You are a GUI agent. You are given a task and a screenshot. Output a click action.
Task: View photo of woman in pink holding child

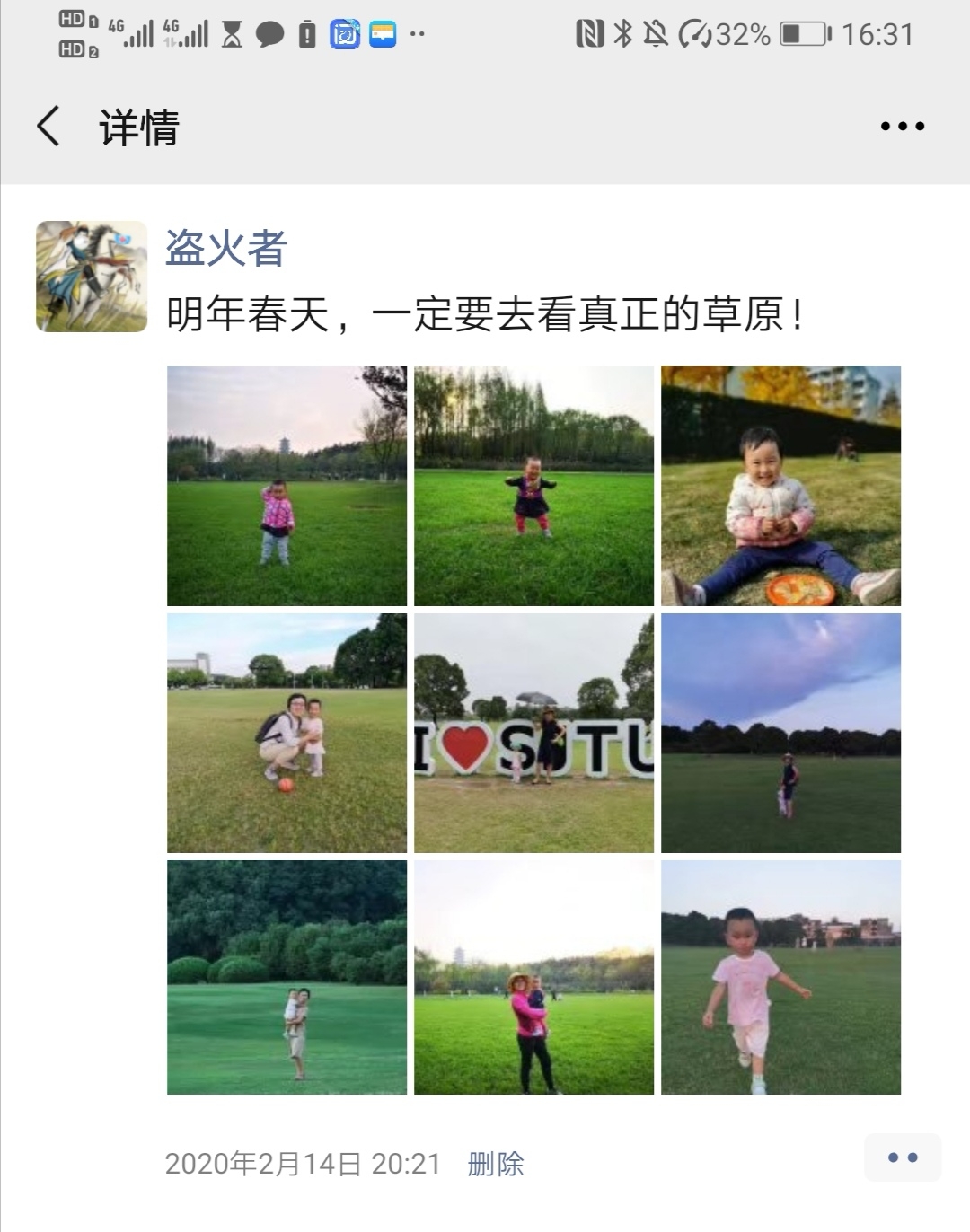click(x=533, y=977)
